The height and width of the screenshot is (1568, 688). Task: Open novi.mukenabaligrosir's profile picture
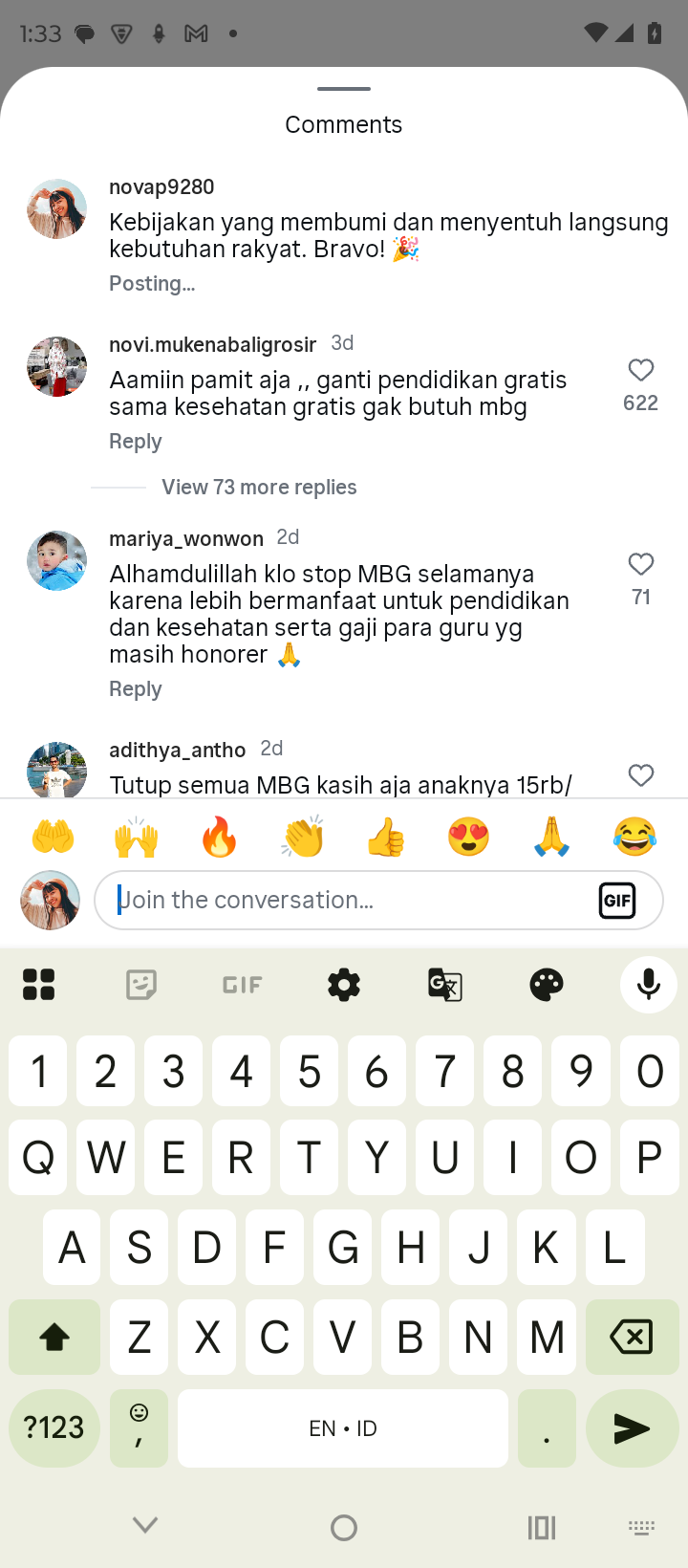[56, 366]
